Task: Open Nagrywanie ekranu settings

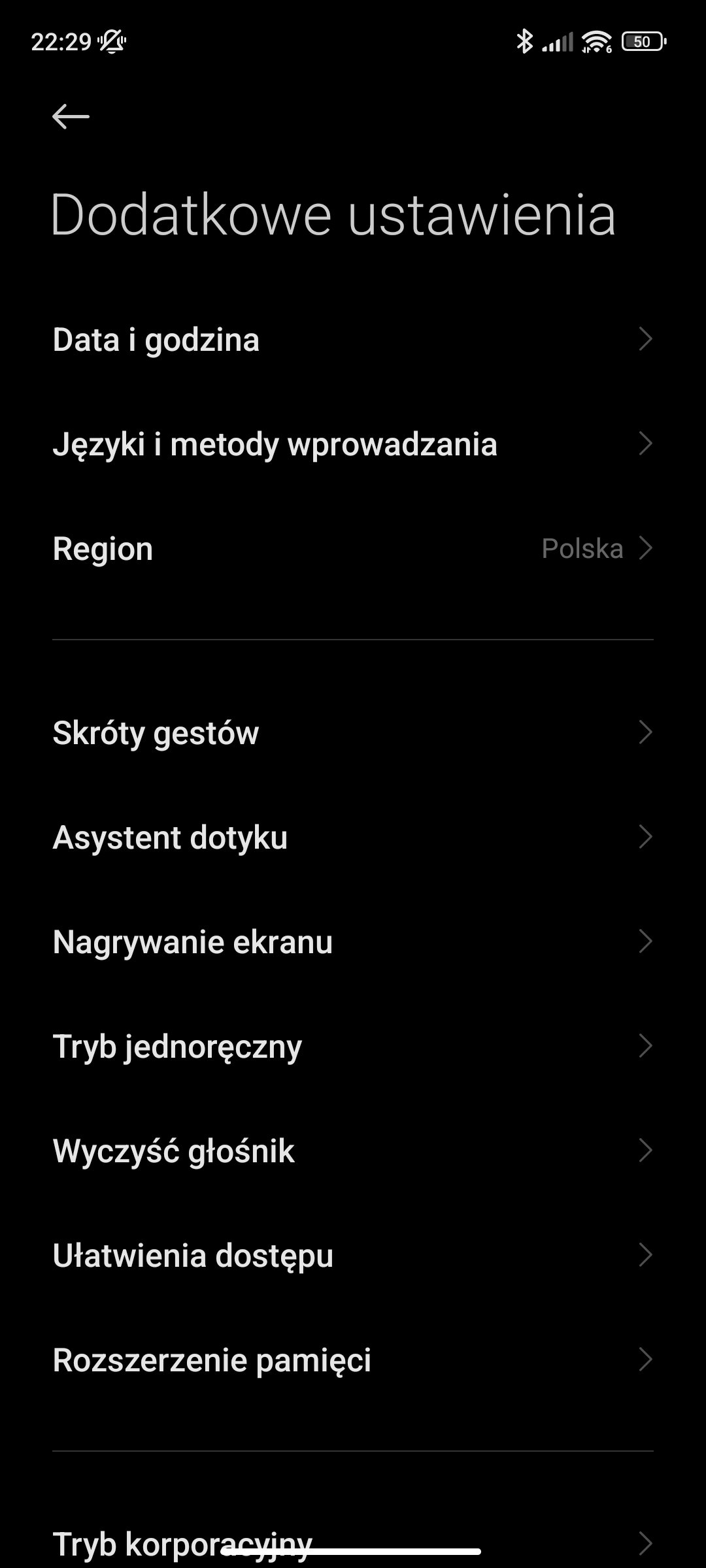Action: click(x=353, y=942)
